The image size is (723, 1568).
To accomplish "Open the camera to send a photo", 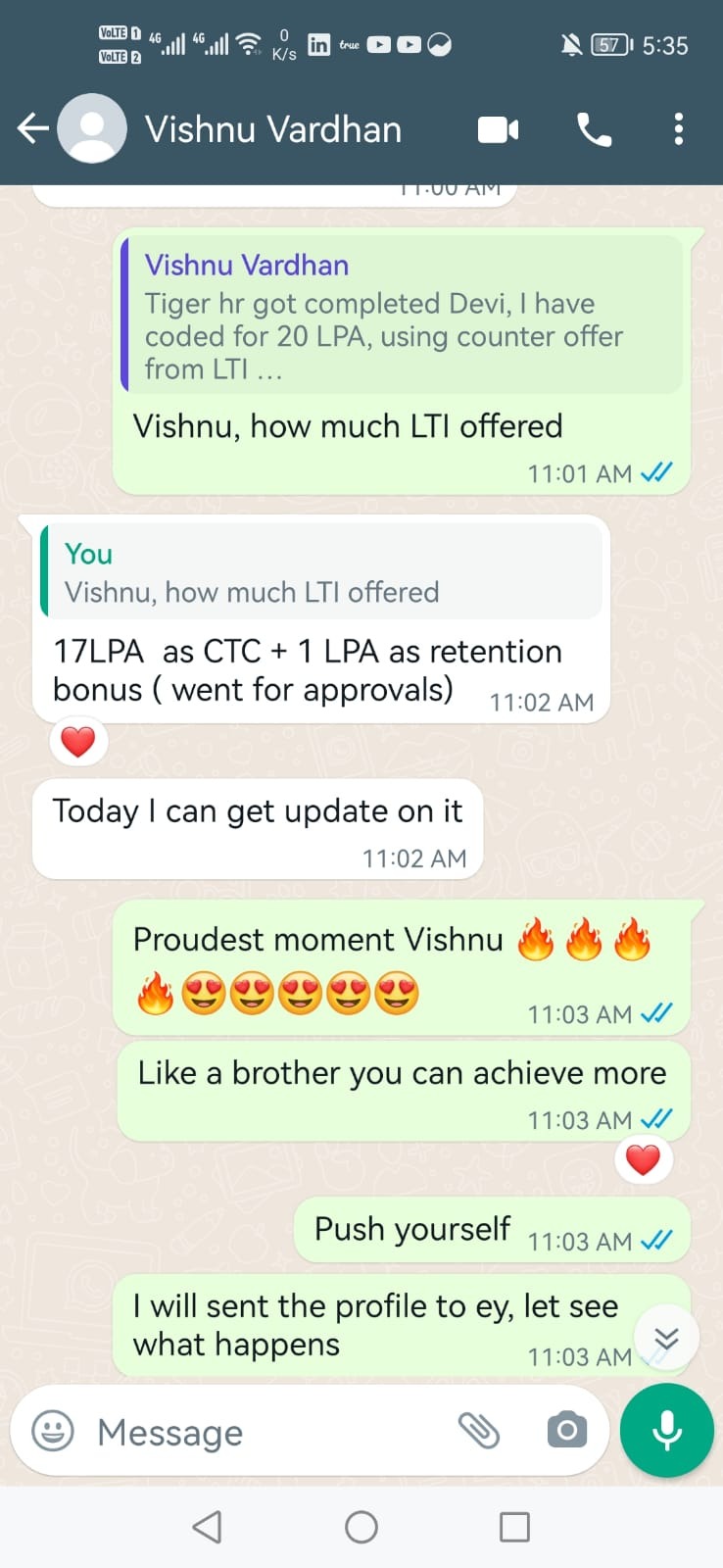I will point(567,1432).
